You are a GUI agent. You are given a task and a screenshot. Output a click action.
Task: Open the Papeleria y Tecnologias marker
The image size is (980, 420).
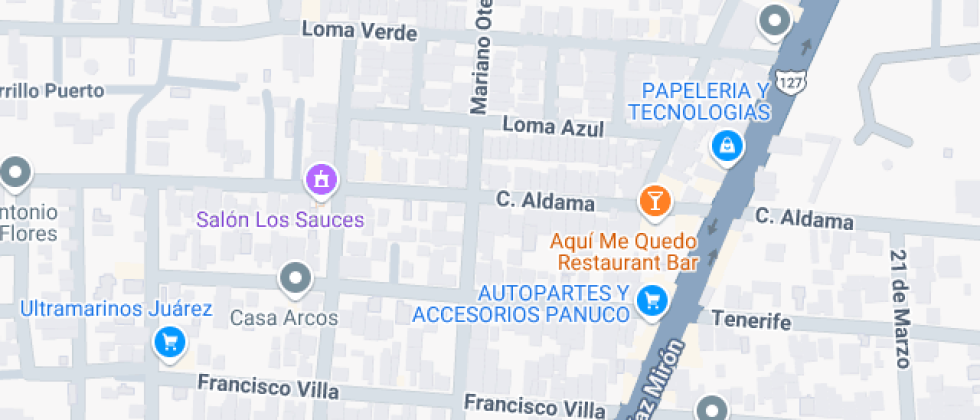[x=725, y=147]
